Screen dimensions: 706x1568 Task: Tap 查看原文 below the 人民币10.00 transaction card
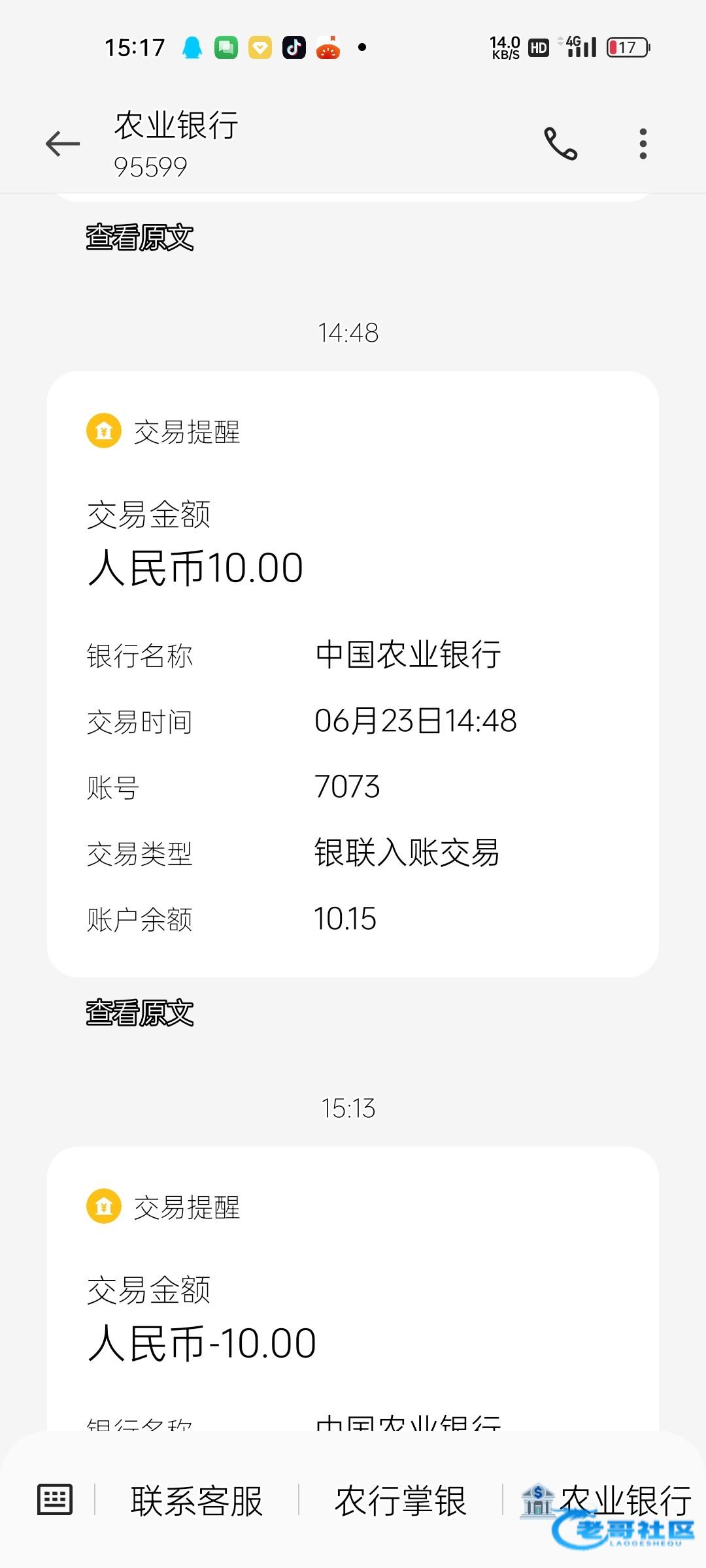(140, 1013)
